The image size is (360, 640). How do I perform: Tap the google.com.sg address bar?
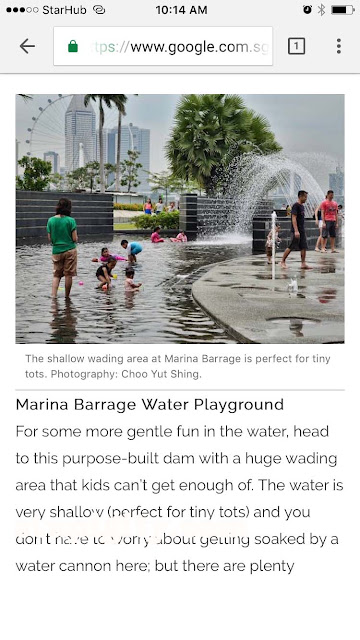pos(163,46)
